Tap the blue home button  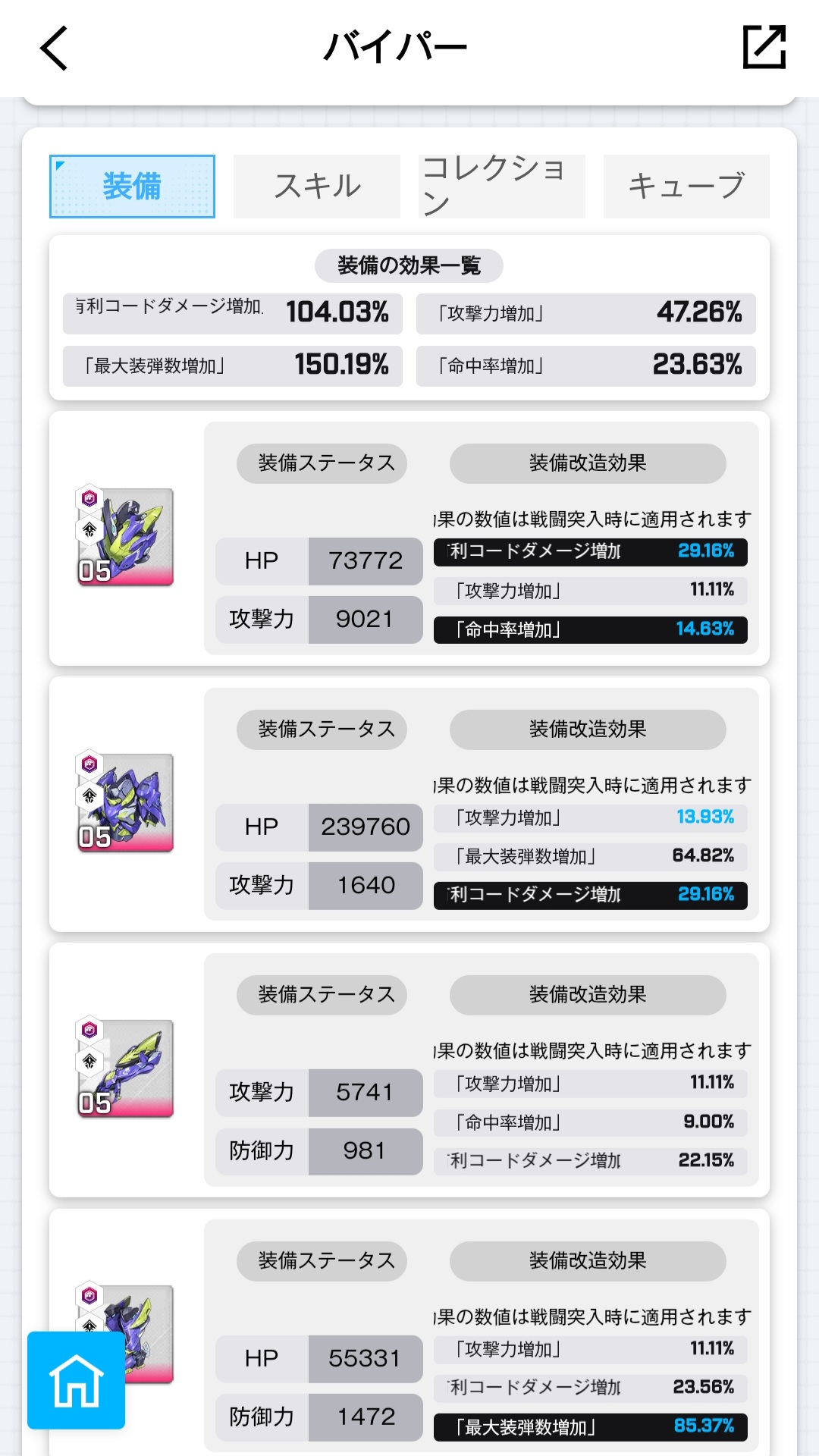coord(76,1380)
